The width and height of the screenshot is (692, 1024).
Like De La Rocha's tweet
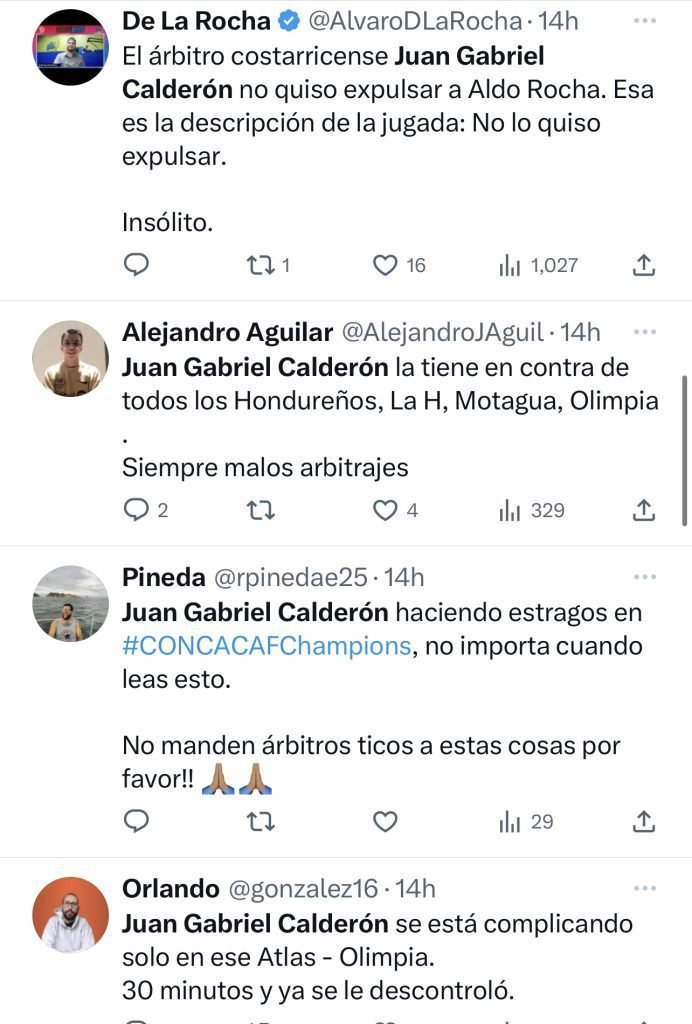coord(386,265)
